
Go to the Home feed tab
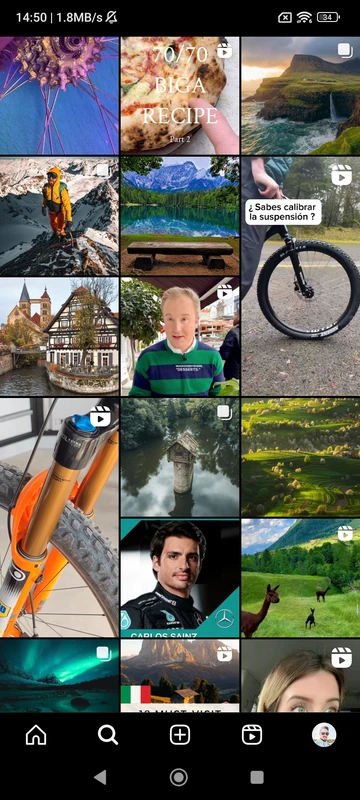point(36,735)
